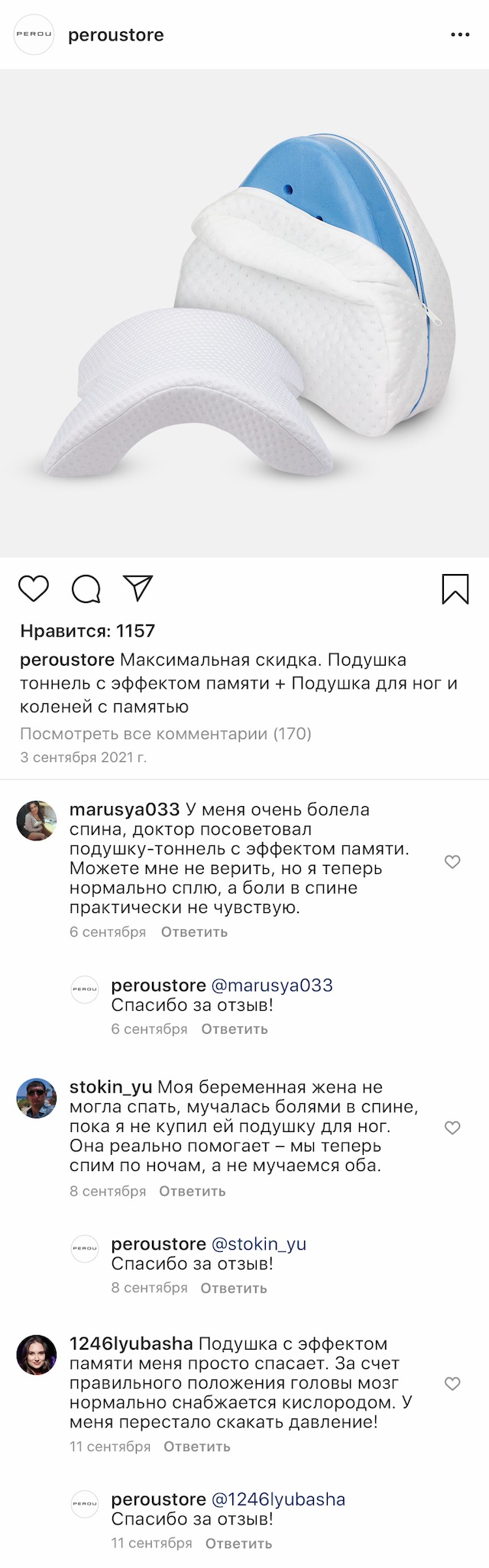Reply to stokin_yu's comment
The height and width of the screenshot is (1568, 489).
[x=193, y=1191]
